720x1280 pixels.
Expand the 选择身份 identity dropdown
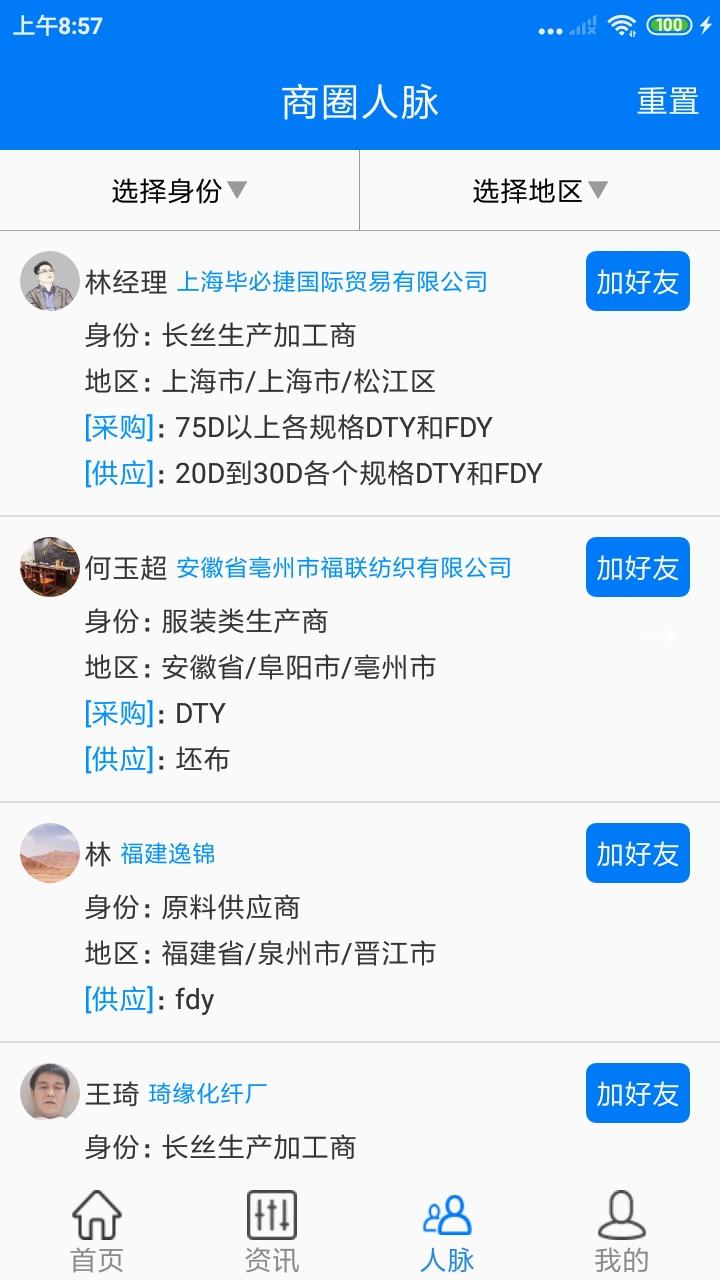coord(179,190)
